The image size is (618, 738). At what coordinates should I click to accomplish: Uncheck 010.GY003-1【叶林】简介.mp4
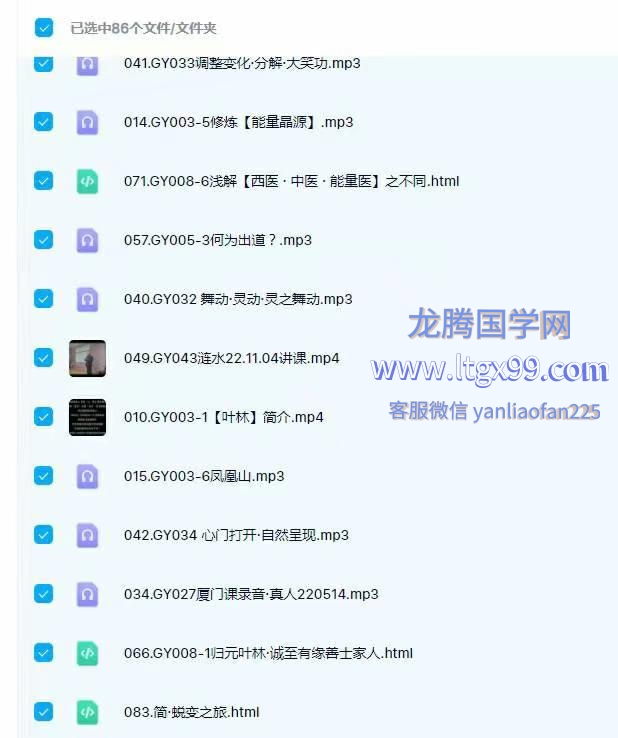point(44,417)
